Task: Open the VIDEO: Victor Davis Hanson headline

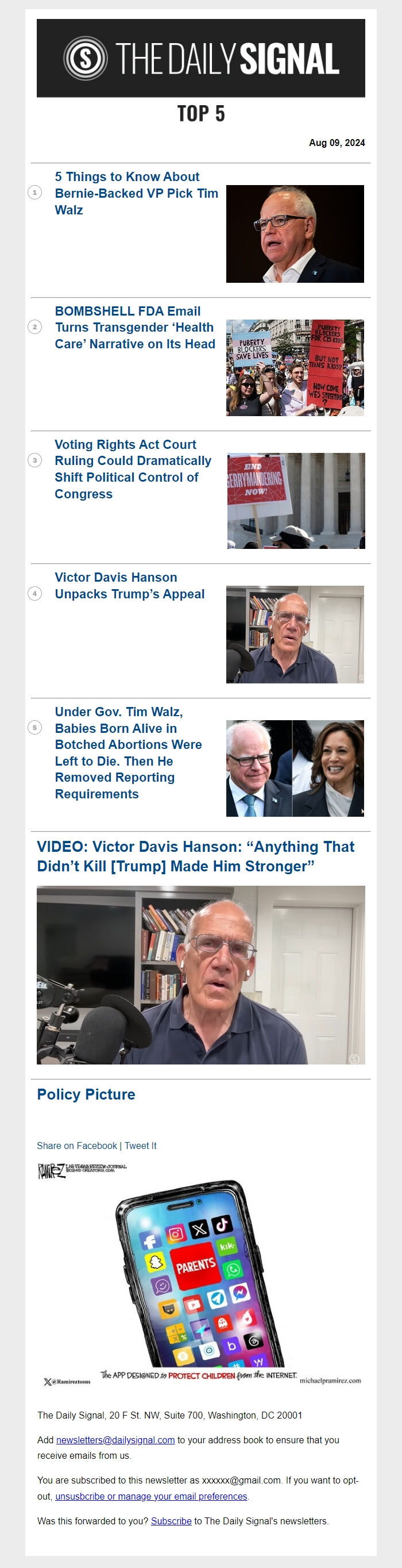Action: [195, 856]
